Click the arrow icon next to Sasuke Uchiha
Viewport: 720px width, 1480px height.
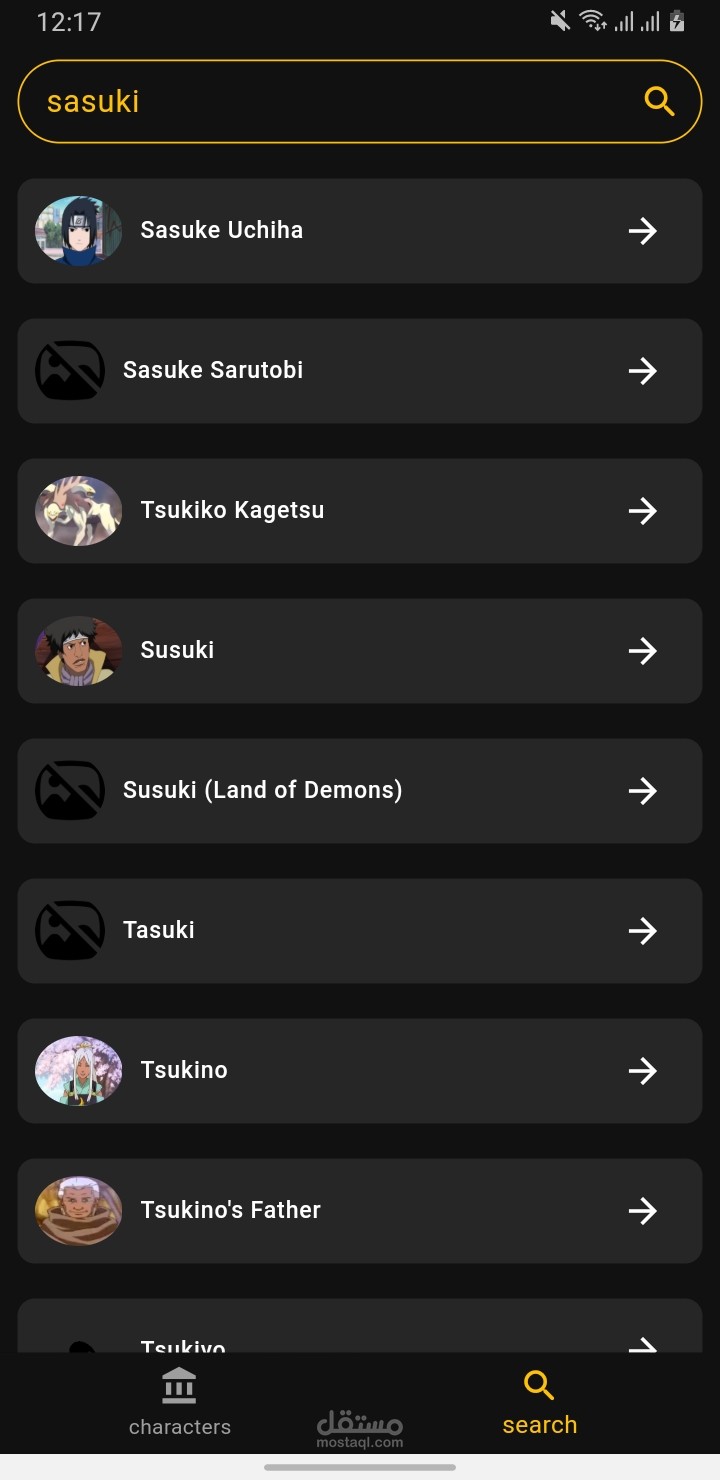(643, 230)
